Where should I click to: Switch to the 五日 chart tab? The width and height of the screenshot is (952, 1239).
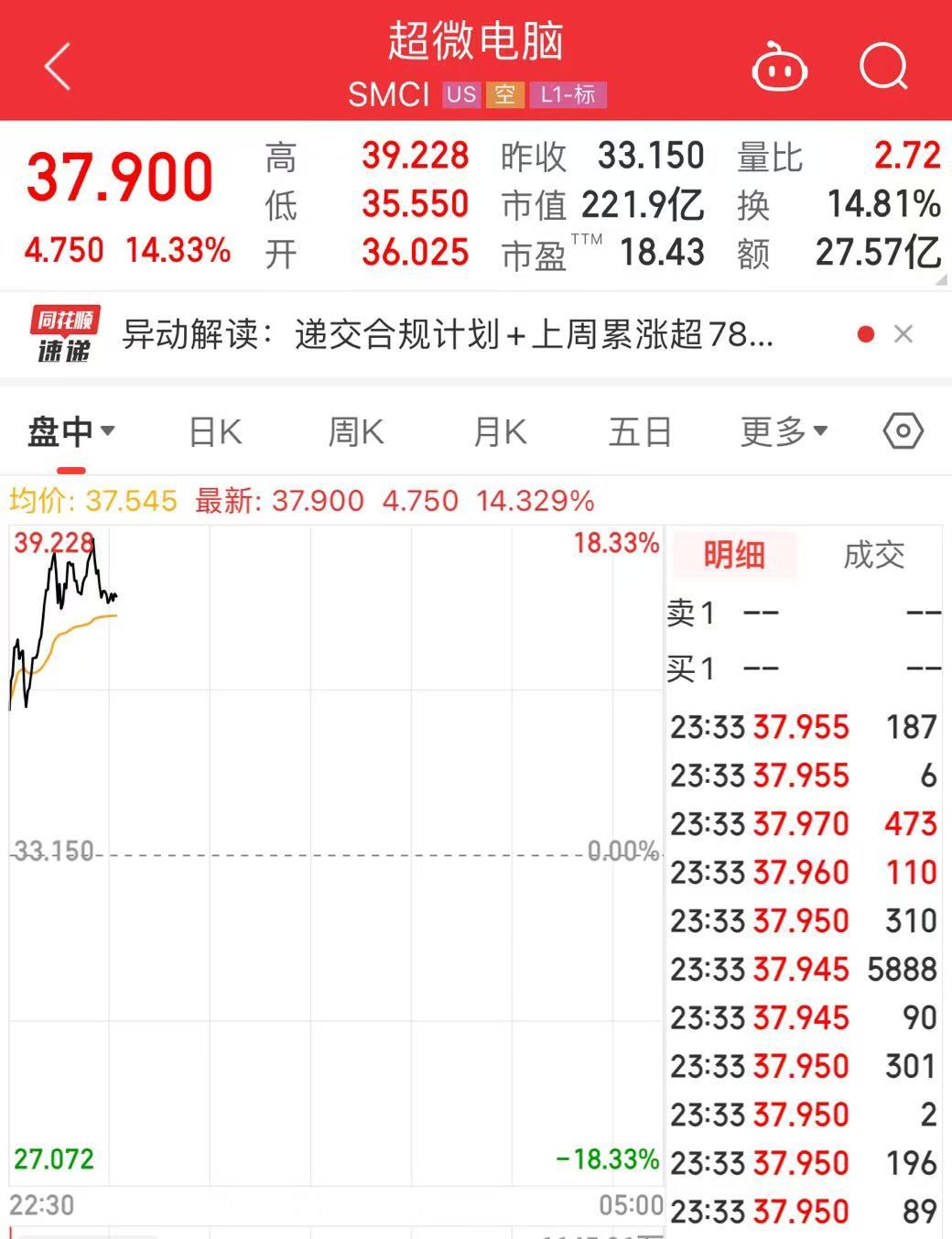pos(640,431)
